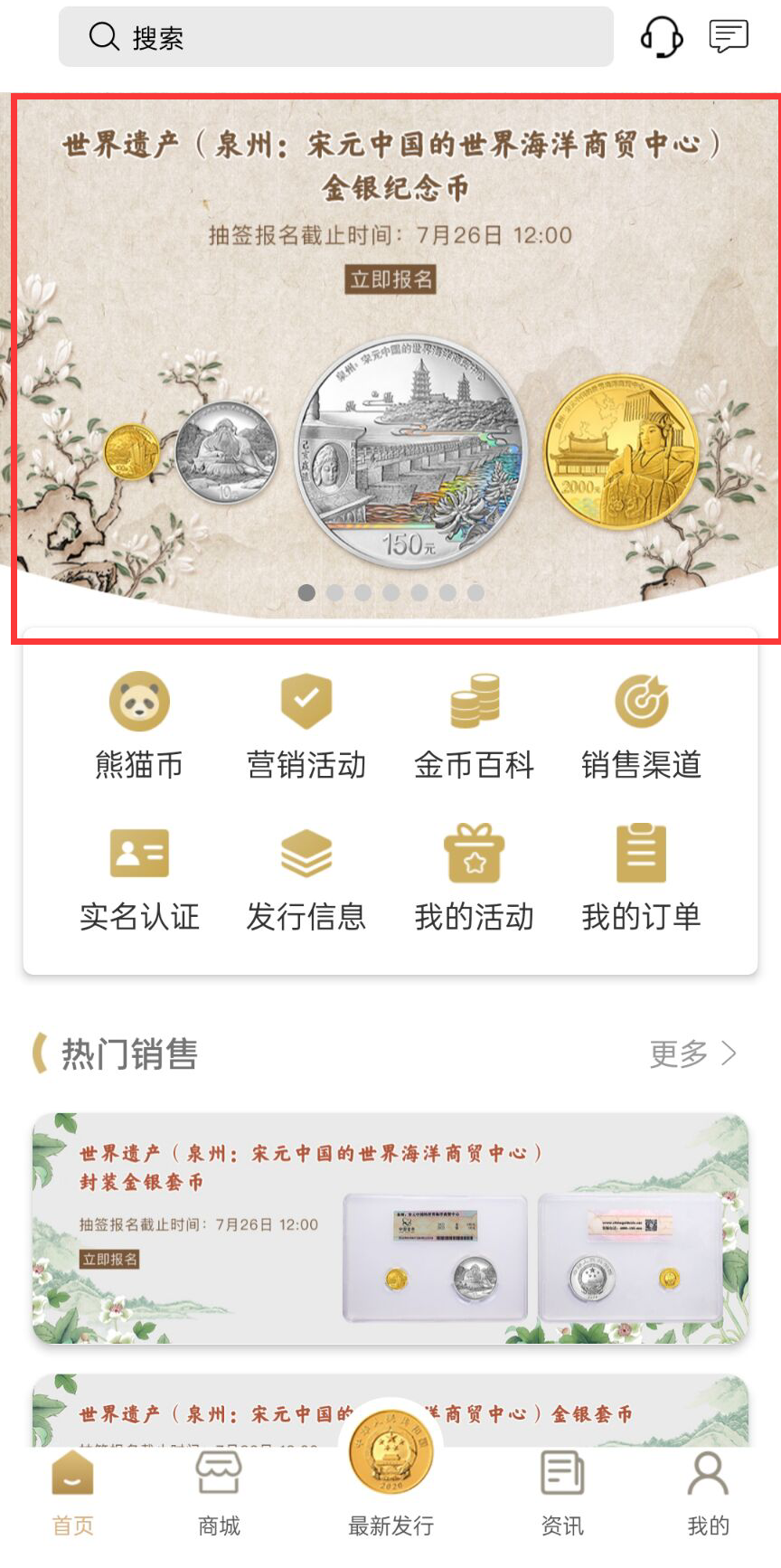781x1568 pixels.
Task: Open 熊猫币 section
Action: point(139,725)
